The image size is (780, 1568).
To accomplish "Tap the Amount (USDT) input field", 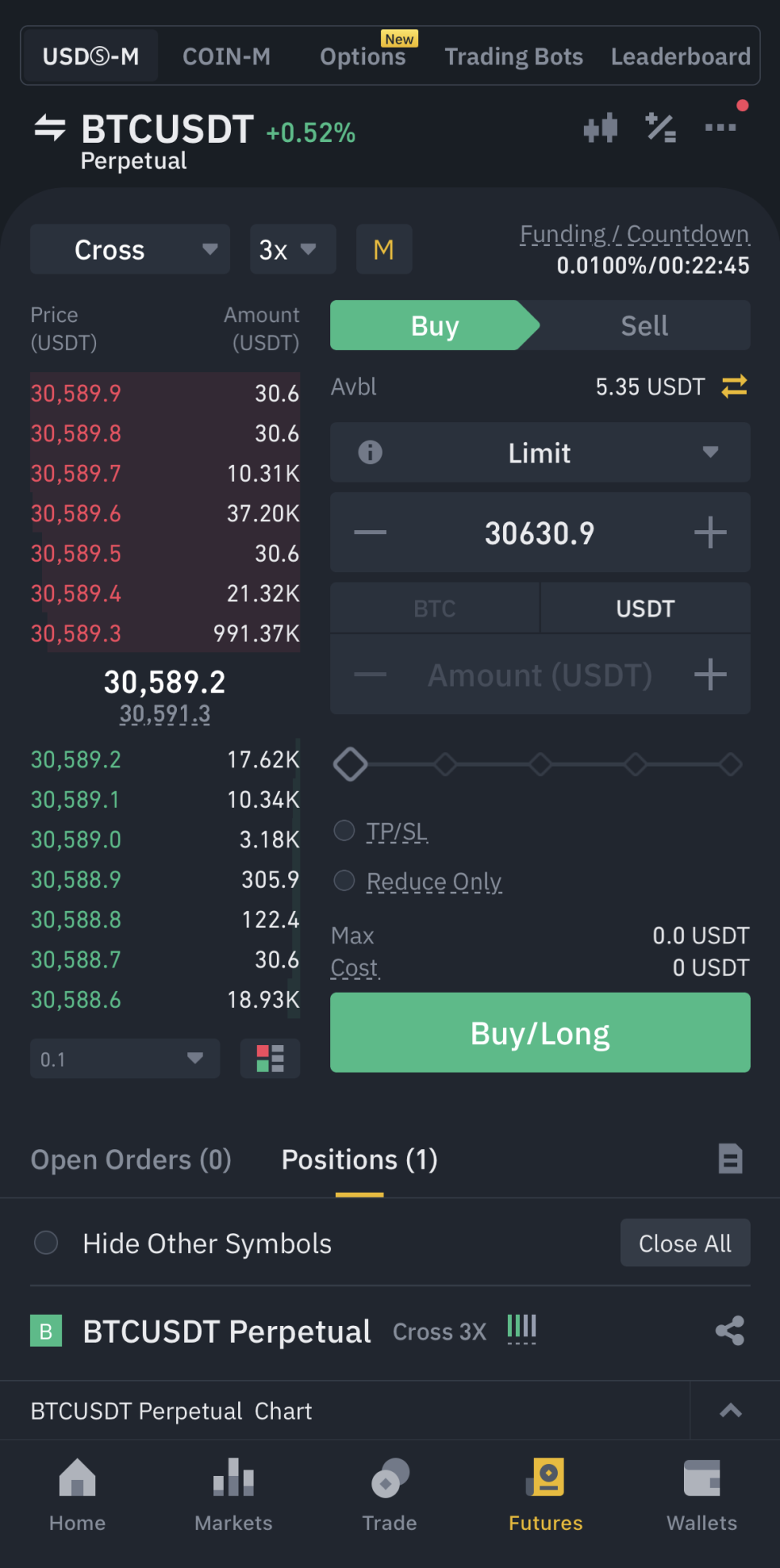I will 539,675.
